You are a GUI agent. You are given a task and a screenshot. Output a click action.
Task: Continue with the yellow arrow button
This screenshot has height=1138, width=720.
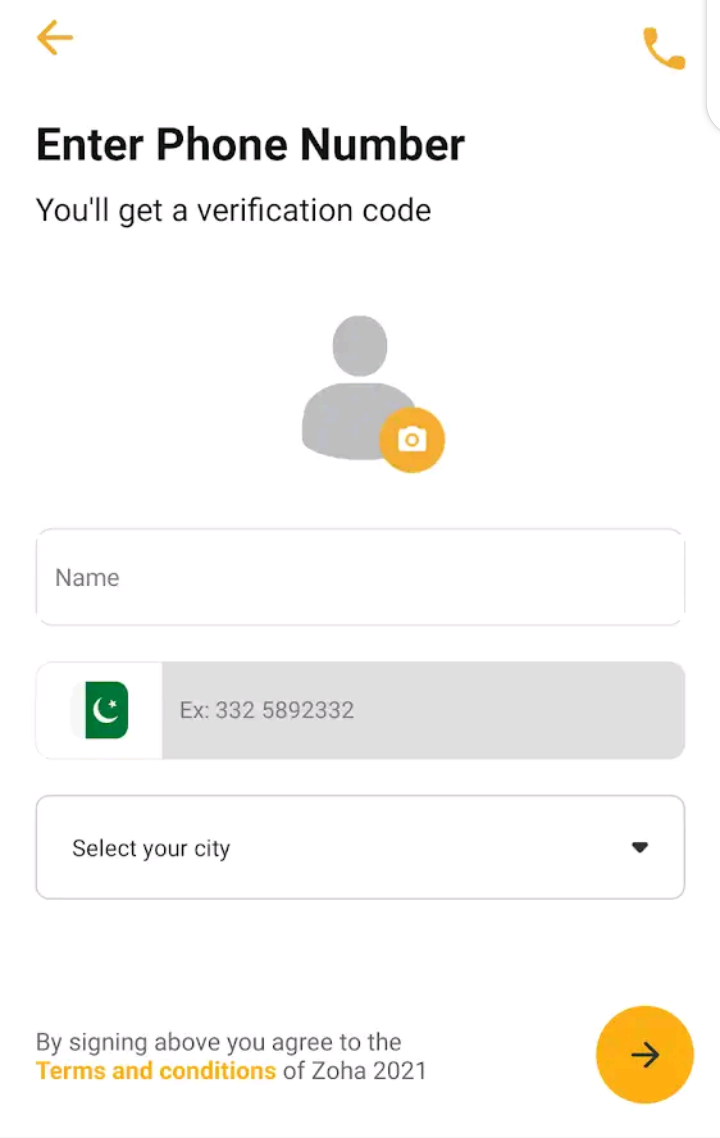click(644, 1055)
